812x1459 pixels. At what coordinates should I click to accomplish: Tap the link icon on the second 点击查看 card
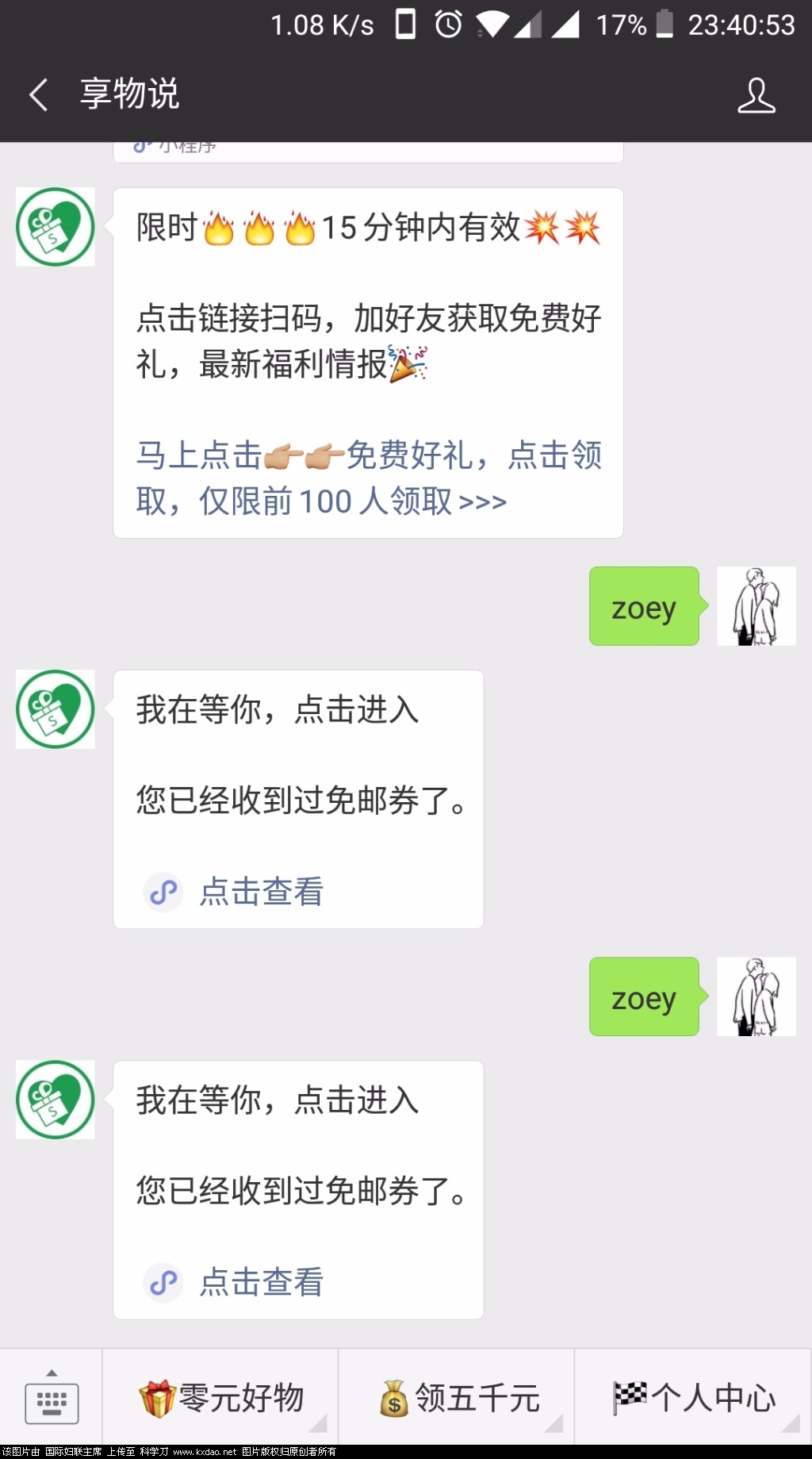(163, 1282)
